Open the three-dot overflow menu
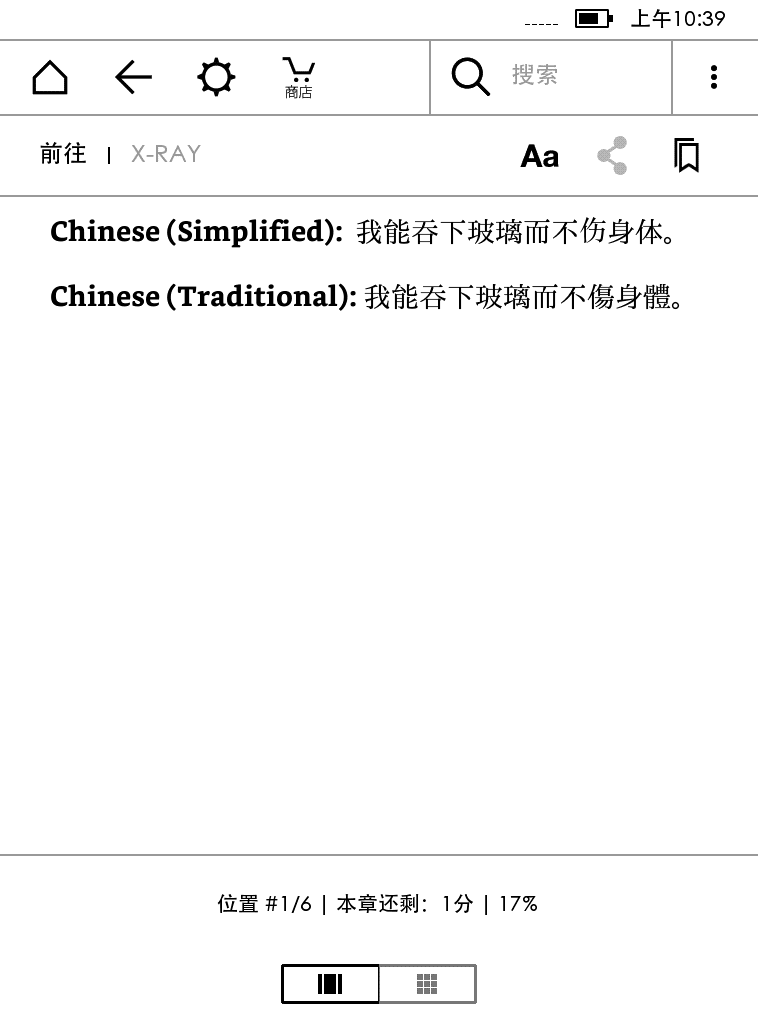This screenshot has height=1024, width=758. click(713, 77)
